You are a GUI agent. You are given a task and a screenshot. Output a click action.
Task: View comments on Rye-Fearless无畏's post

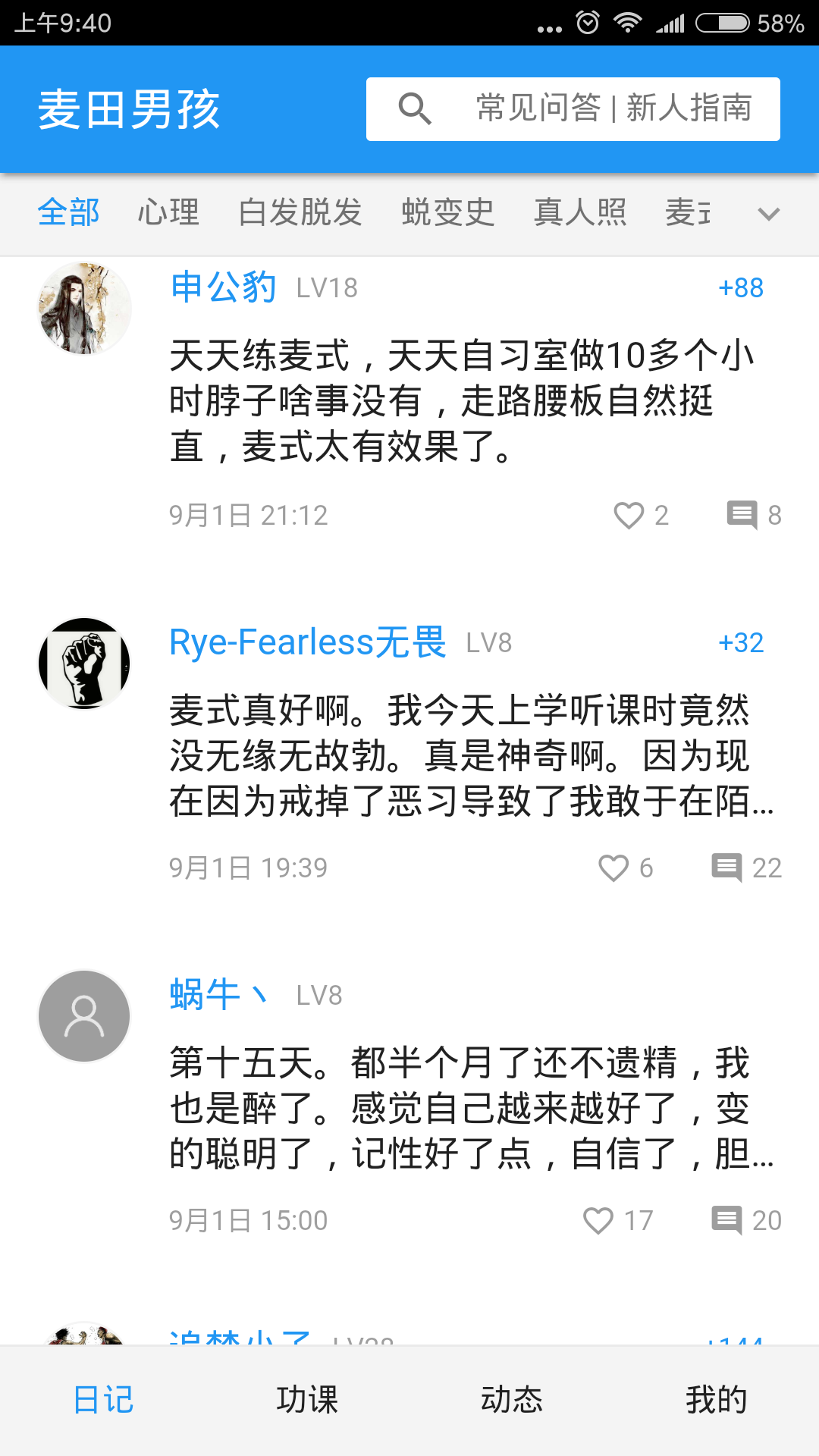point(726,868)
